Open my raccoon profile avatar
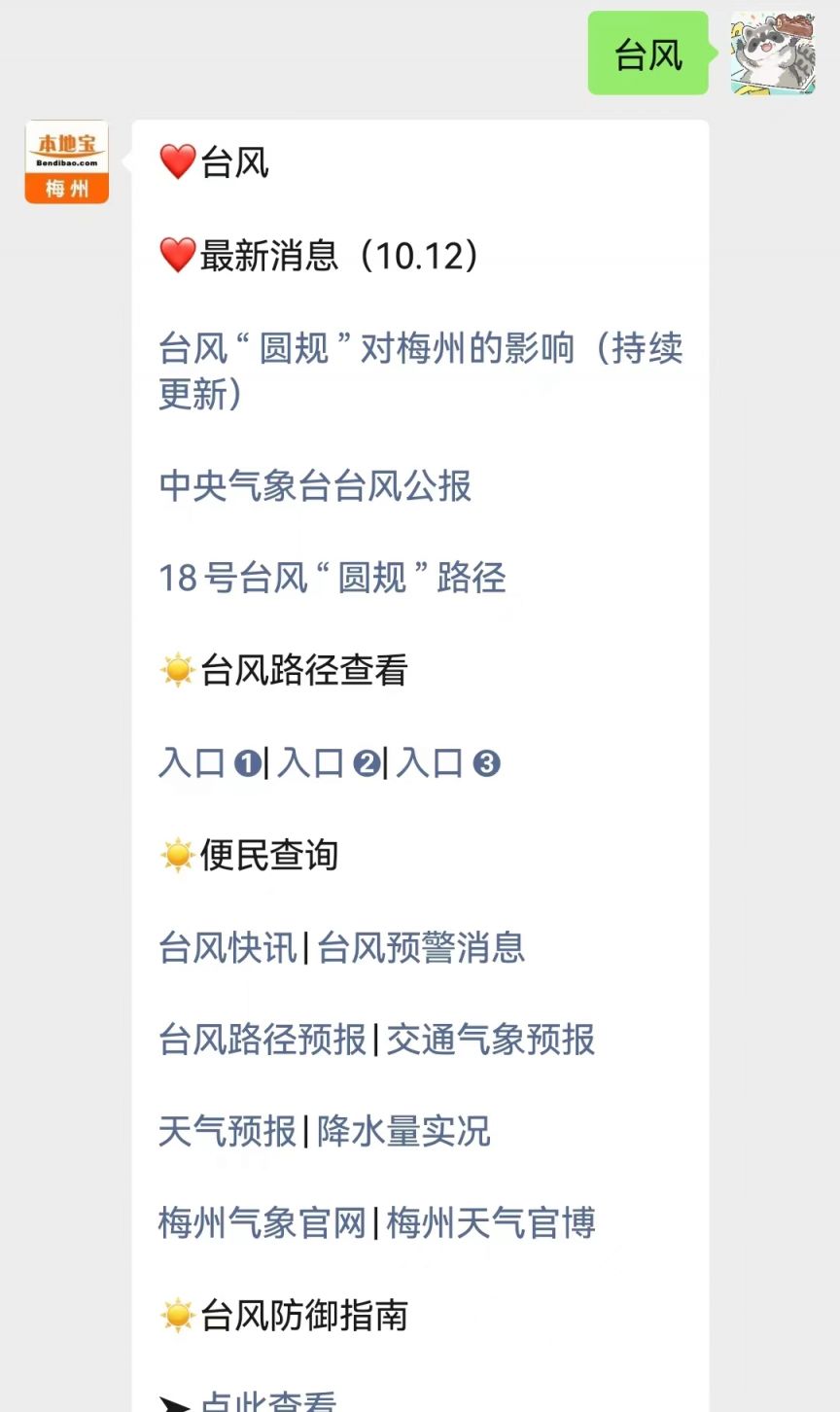 click(x=773, y=53)
